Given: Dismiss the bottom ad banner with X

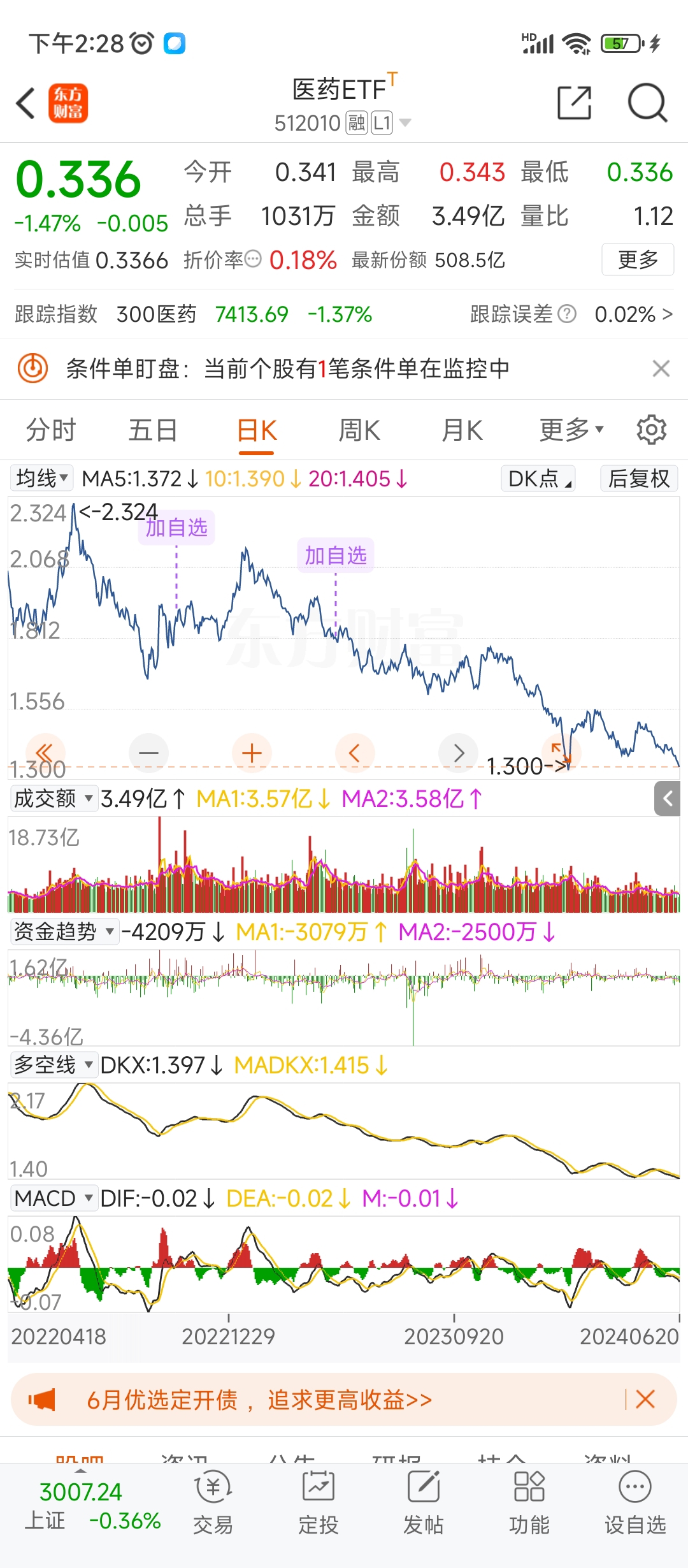Looking at the screenshot, I should coord(645,1400).
